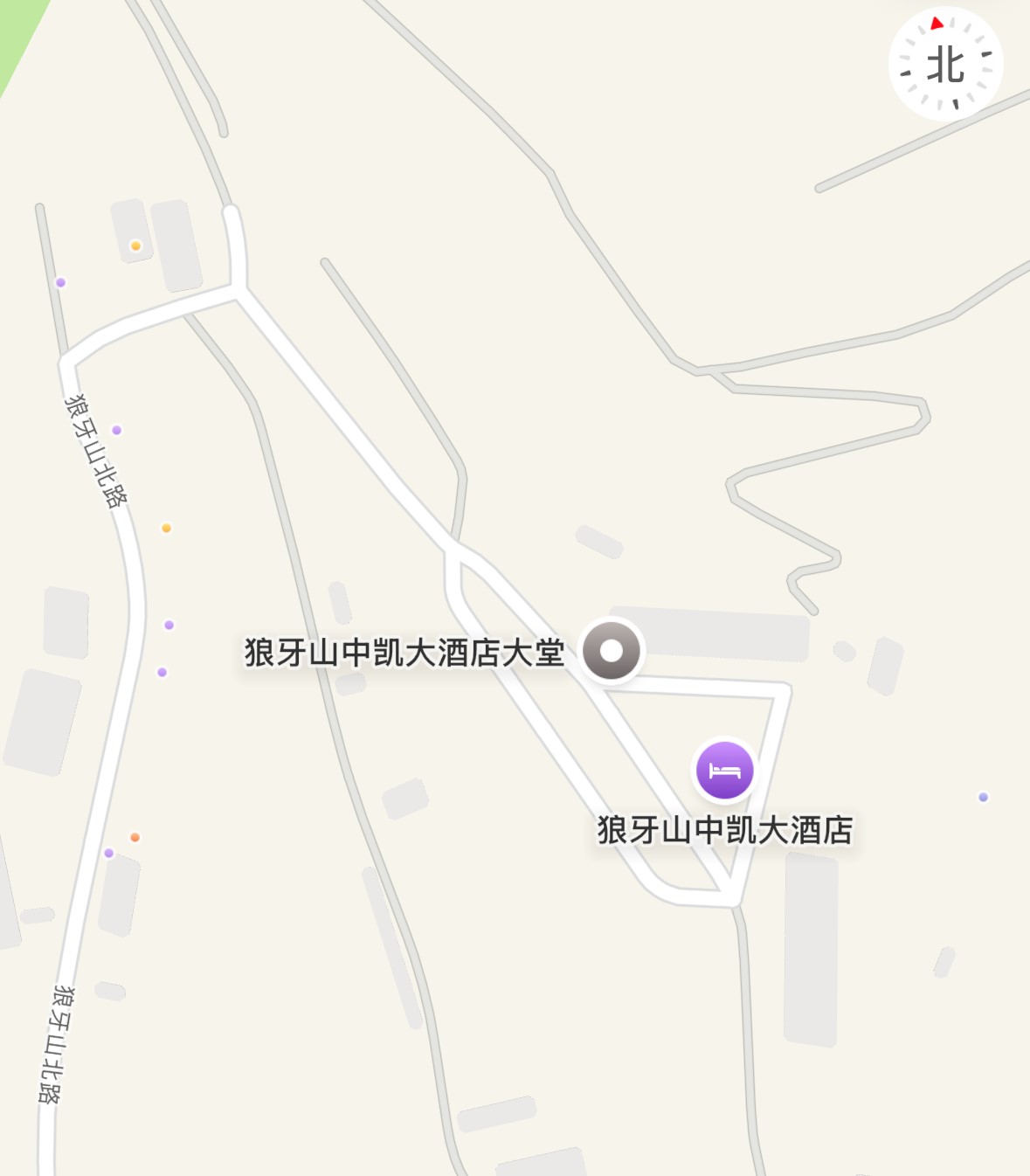This screenshot has width=1030, height=1176.
Task: Open the 狼牙山中凯大酒店 hotel pin
Action: click(724, 771)
